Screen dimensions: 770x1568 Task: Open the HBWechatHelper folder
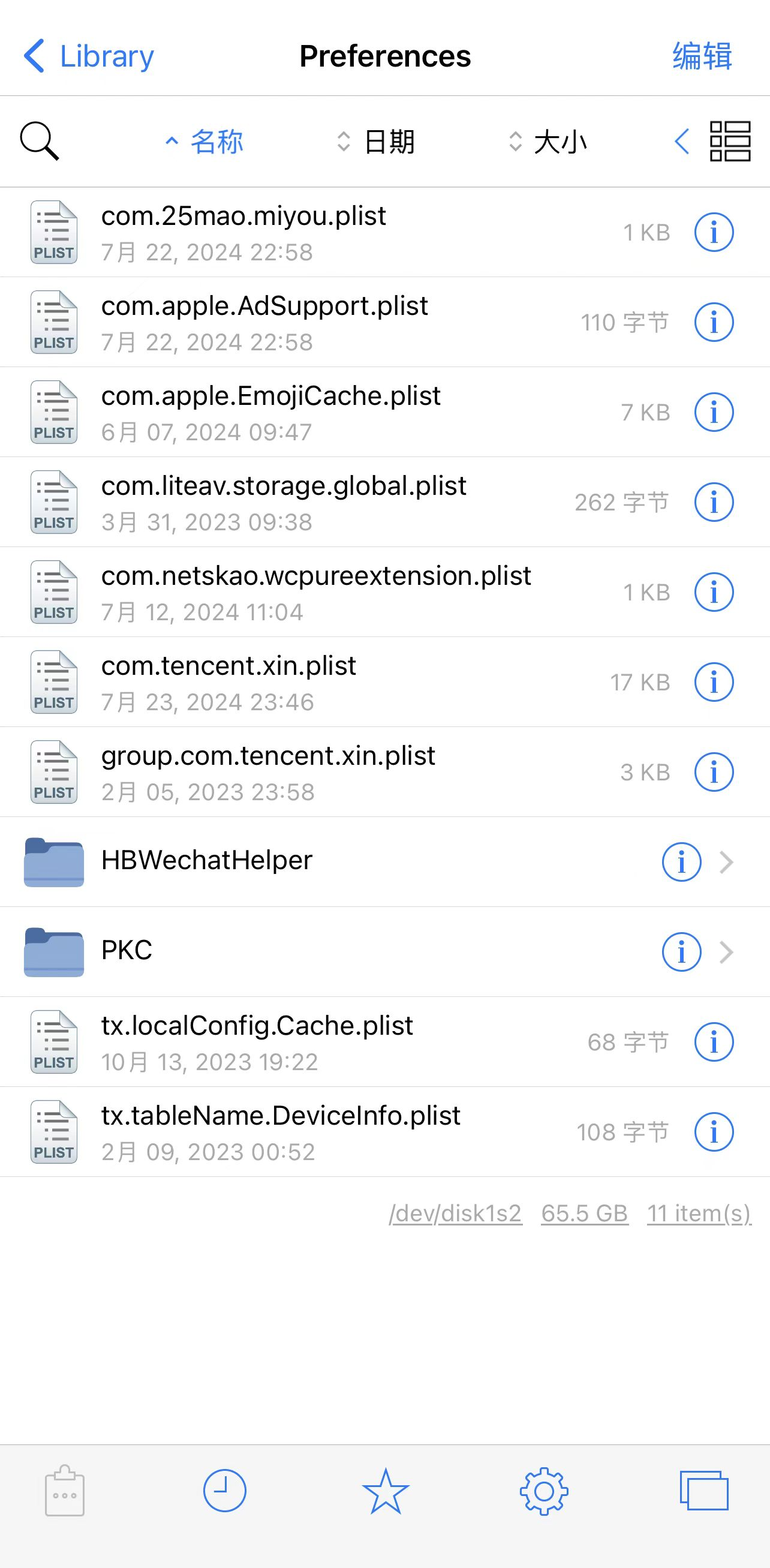(384, 862)
